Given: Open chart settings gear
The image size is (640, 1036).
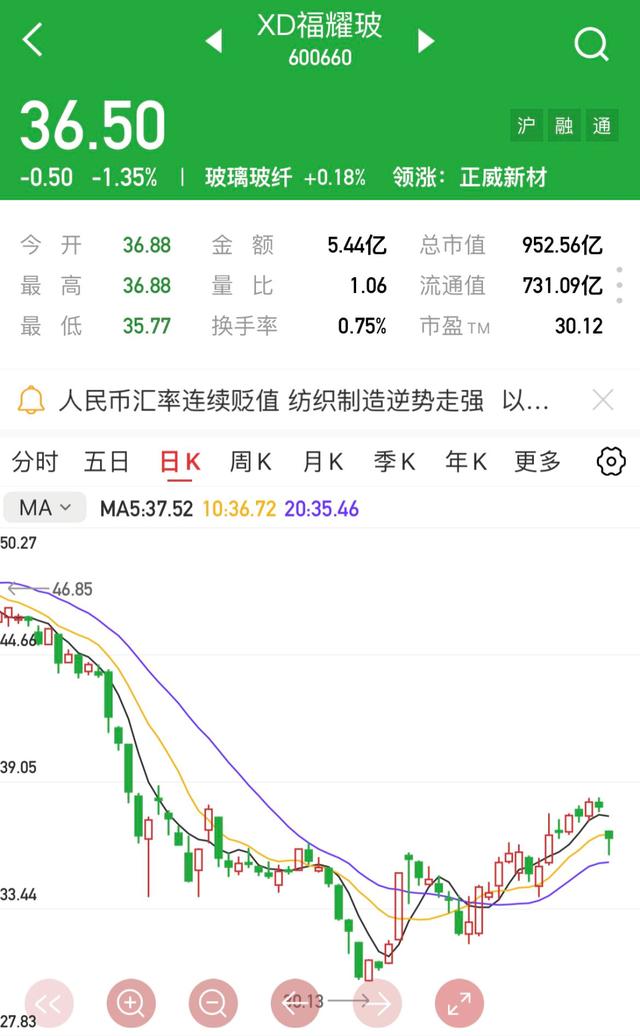Looking at the screenshot, I should click(610, 462).
